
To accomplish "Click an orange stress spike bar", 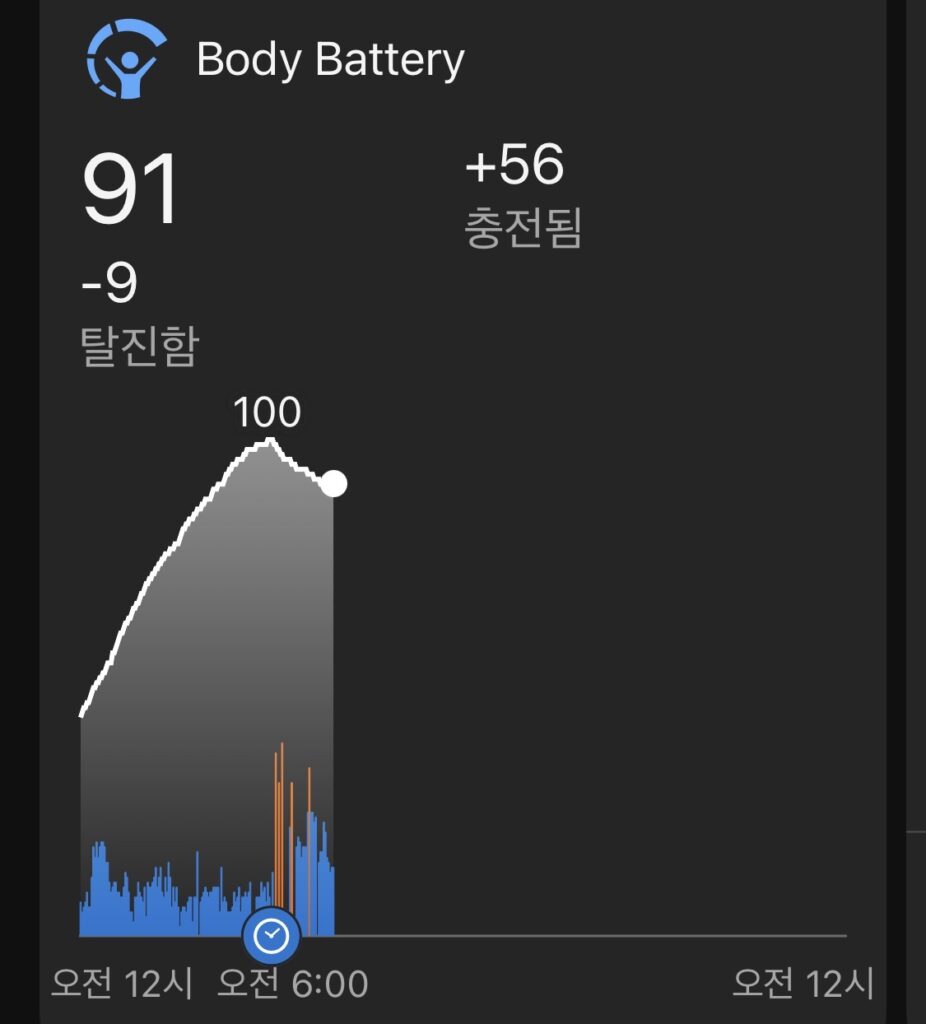I will tap(283, 800).
